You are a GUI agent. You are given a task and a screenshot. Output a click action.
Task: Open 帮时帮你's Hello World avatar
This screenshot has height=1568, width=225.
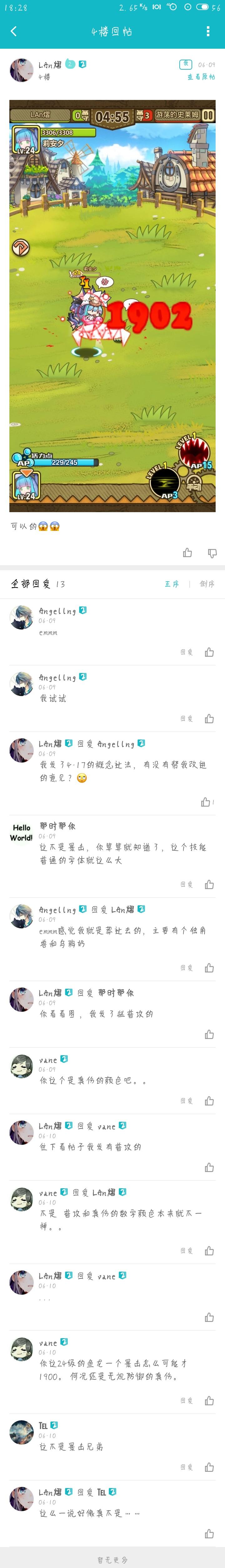21,833
